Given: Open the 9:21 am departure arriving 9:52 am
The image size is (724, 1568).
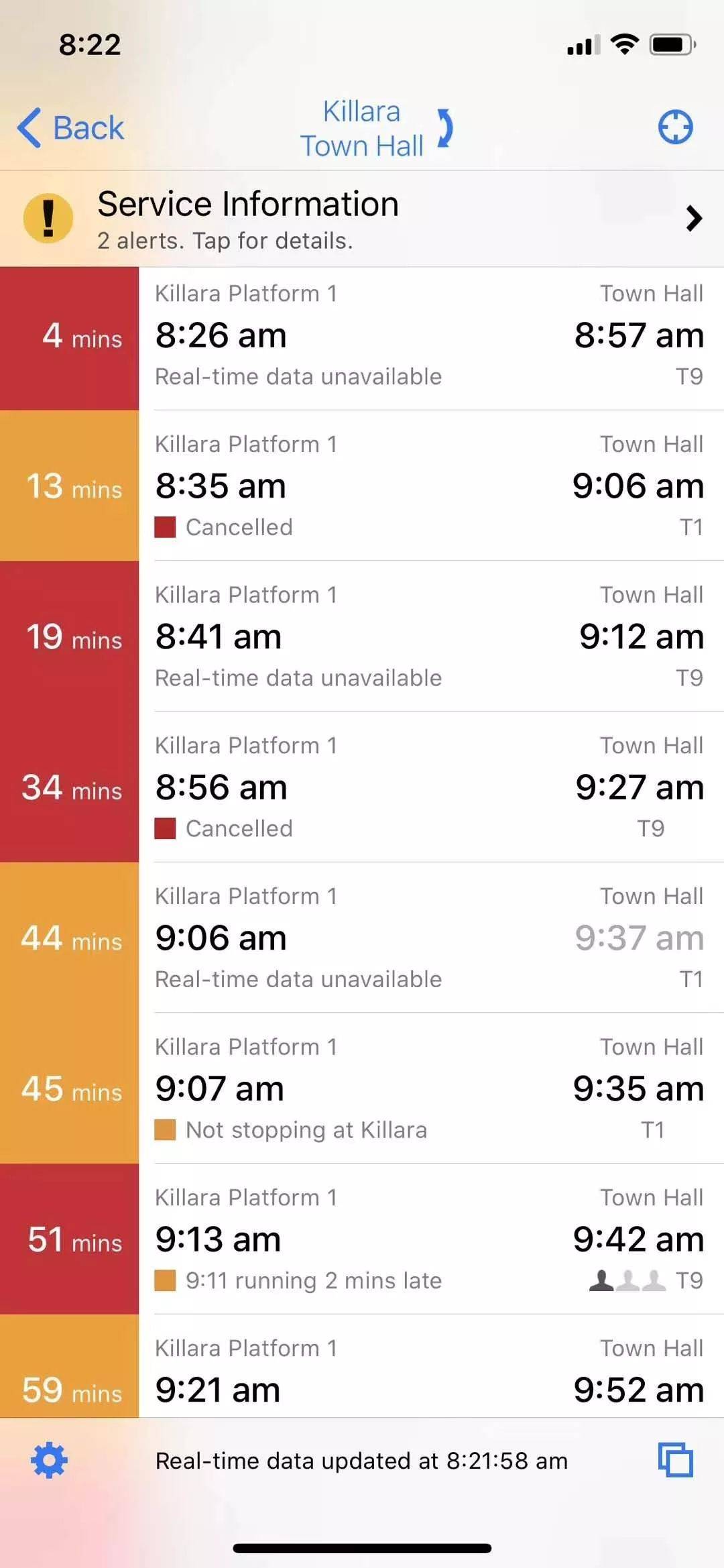Looking at the screenshot, I should (362, 1366).
